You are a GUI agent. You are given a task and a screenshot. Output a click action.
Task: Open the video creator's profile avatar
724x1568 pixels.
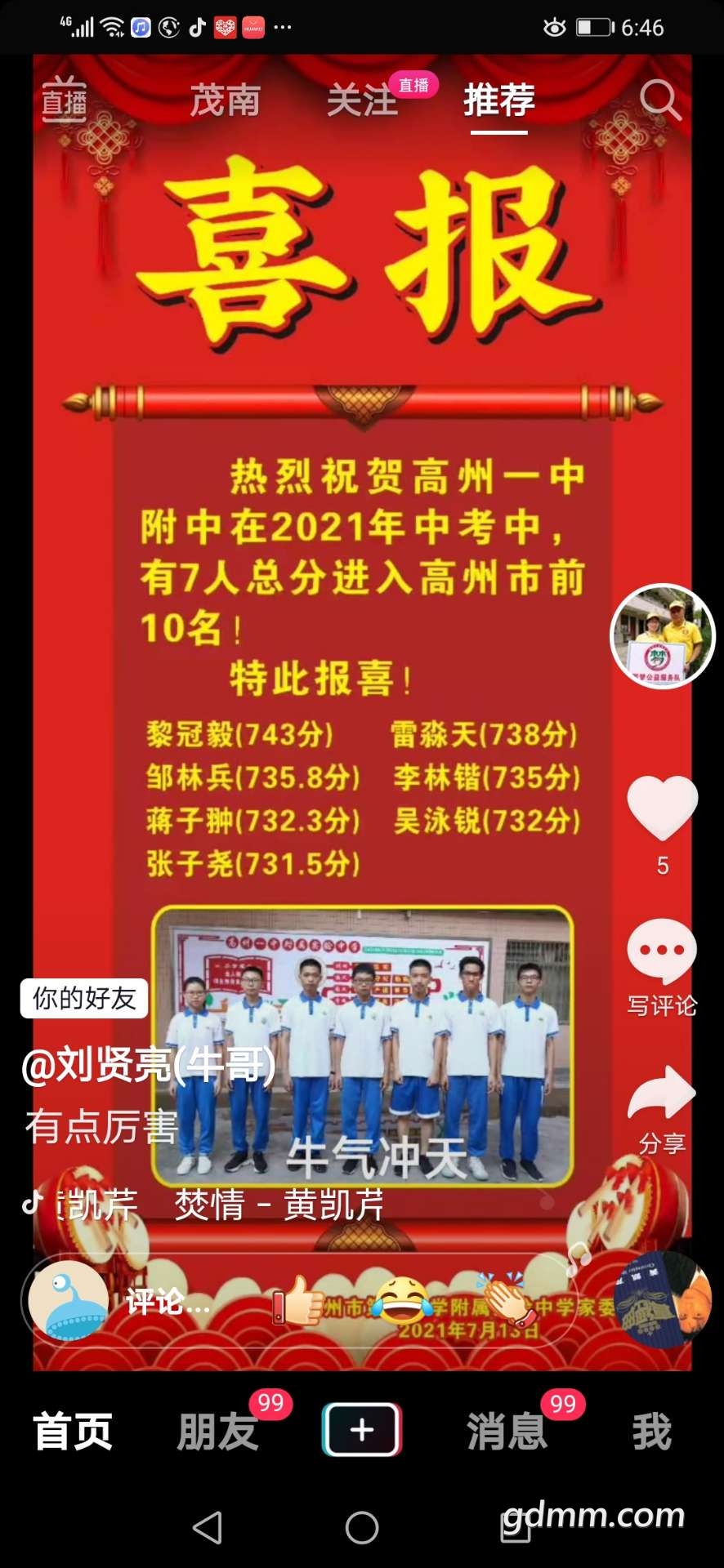tap(662, 635)
